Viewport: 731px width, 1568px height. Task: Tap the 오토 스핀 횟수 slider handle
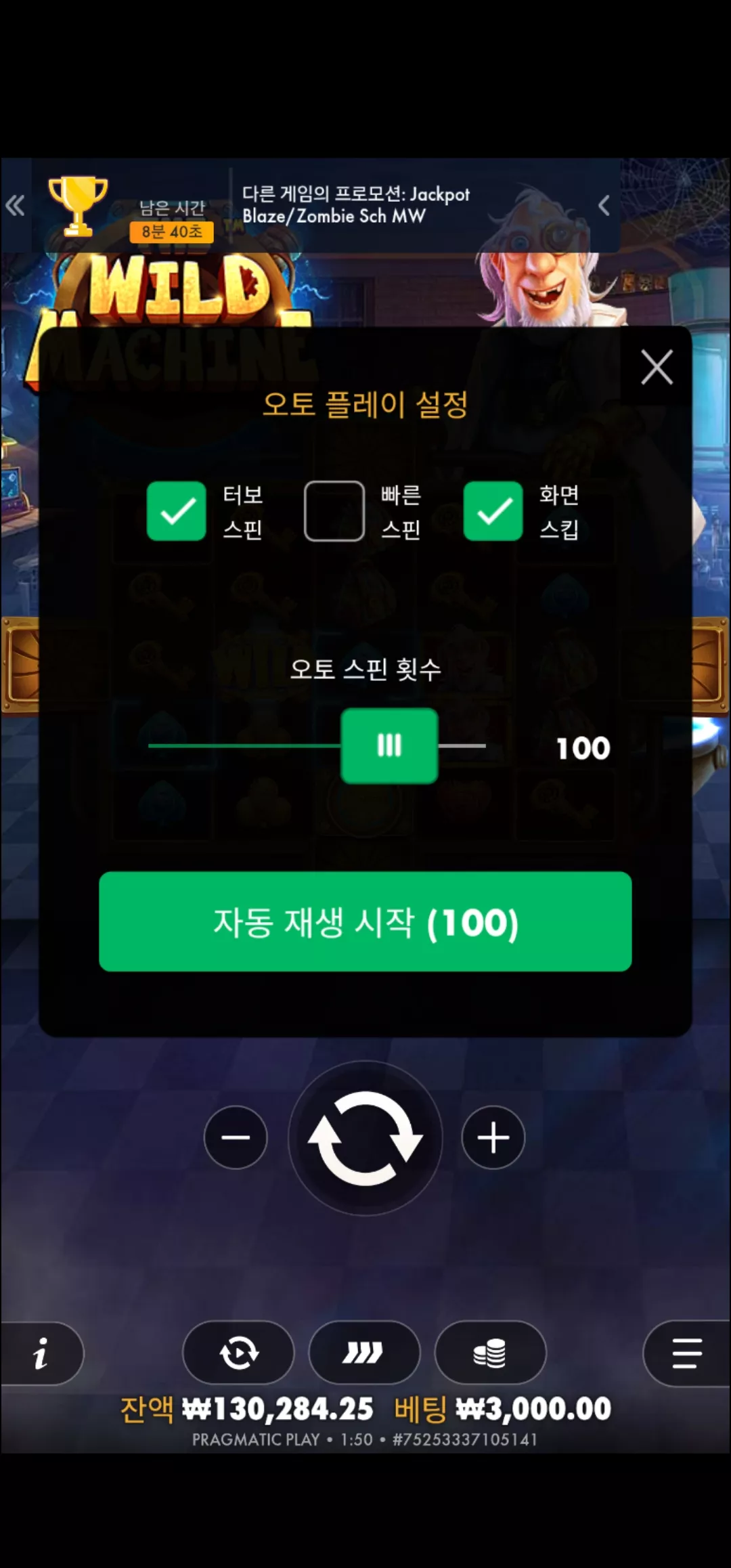(x=389, y=745)
